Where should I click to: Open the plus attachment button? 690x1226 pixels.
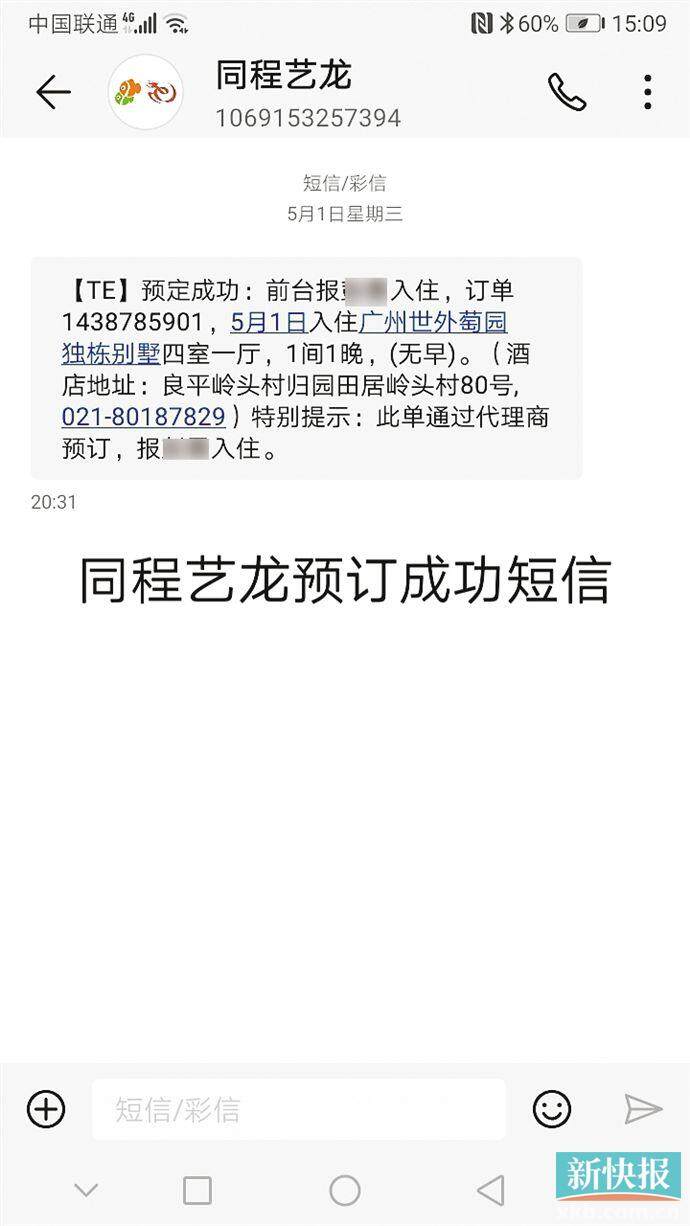(x=46, y=1109)
